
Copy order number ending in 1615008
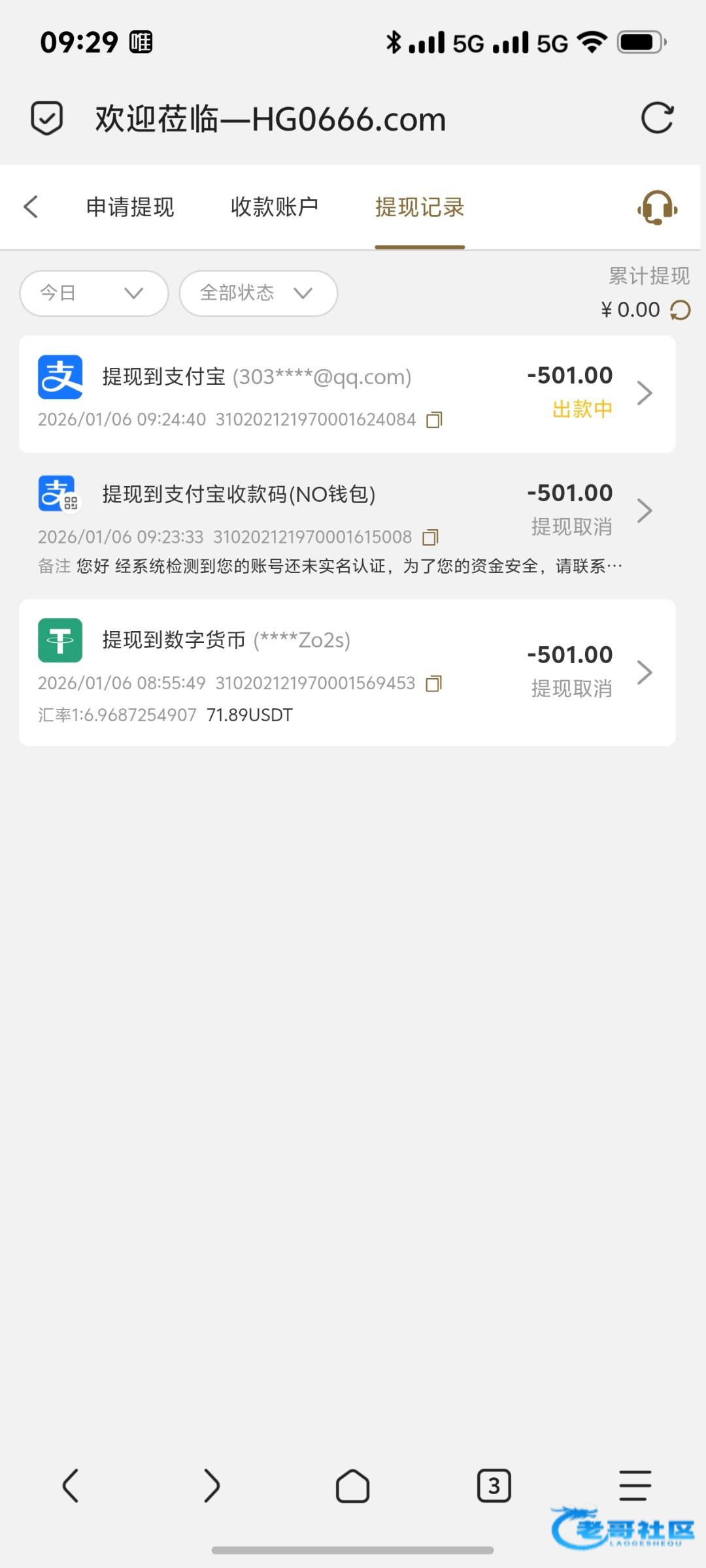click(x=430, y=537)
